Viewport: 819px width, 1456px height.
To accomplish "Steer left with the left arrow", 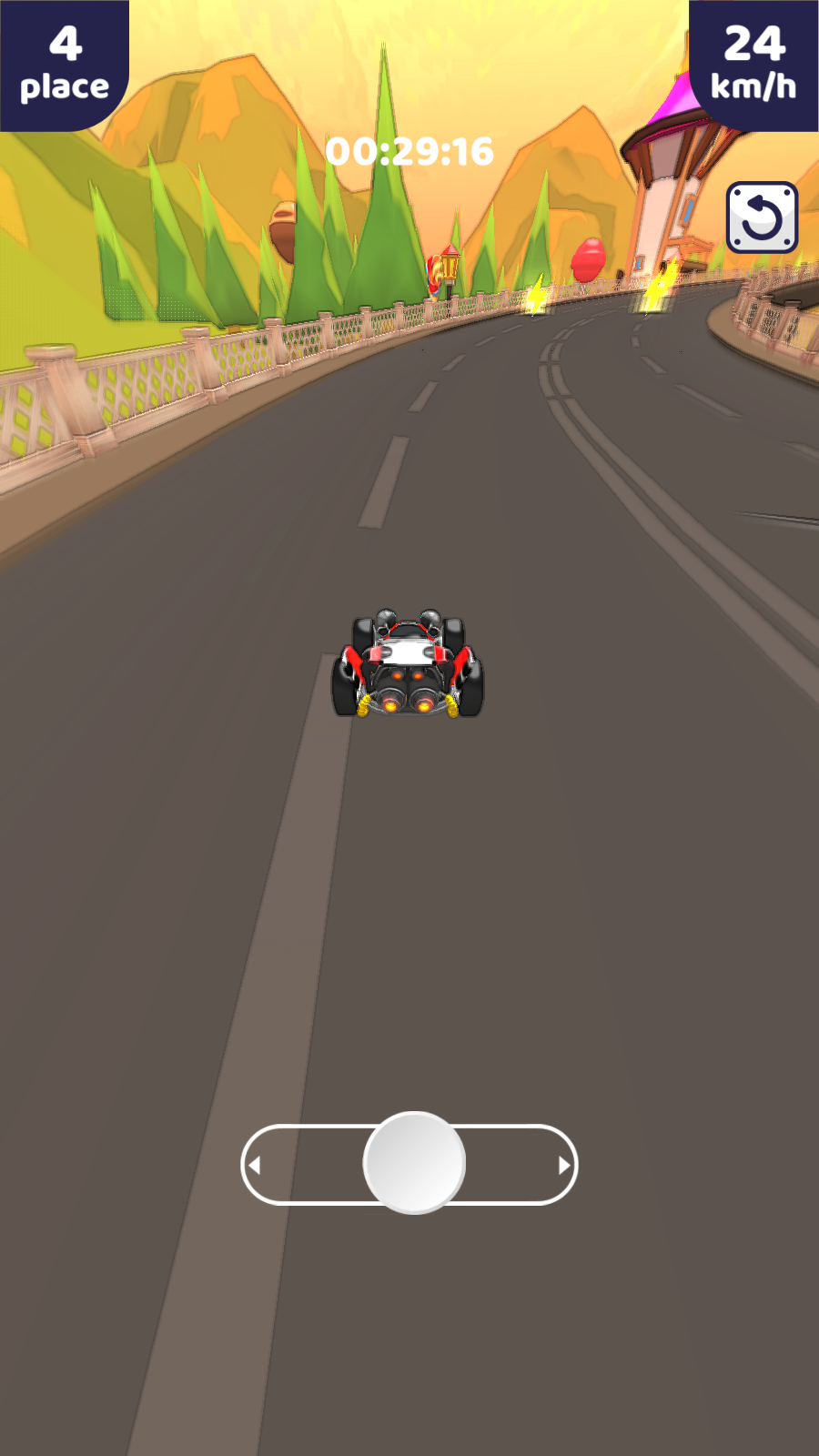I will (256, 1165).
